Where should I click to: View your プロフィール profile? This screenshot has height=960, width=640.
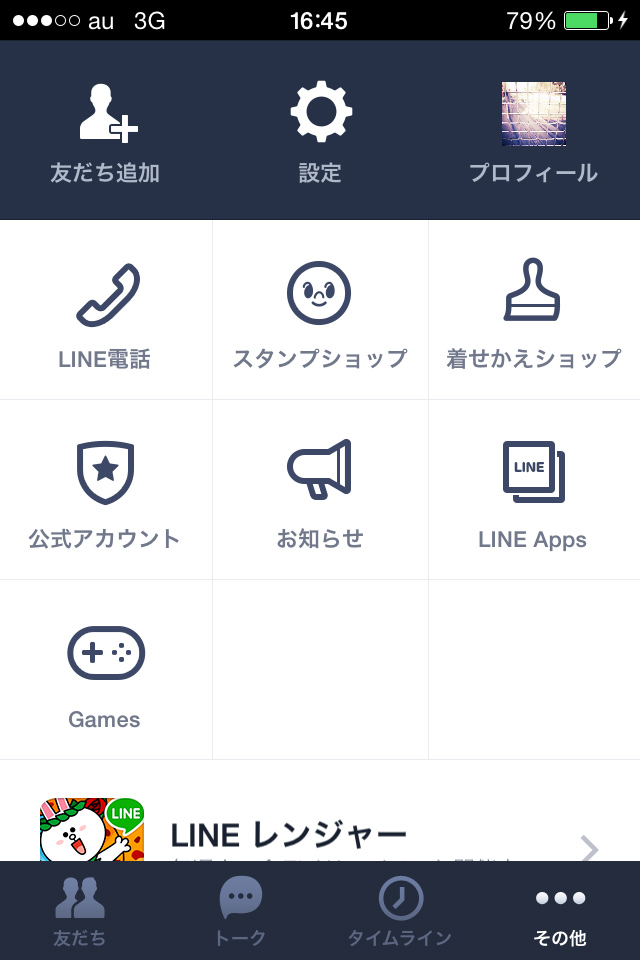[533, 131]
